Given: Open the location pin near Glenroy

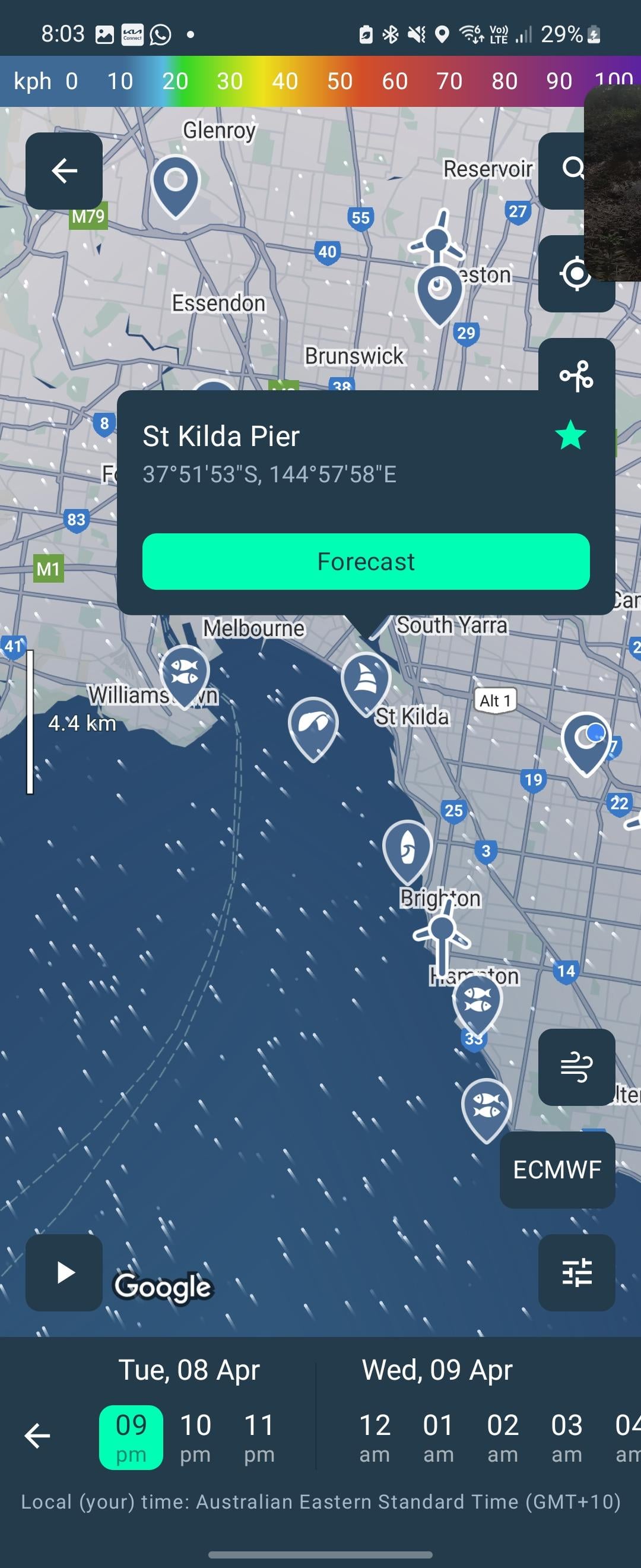Looking at the screenshot, I should coord(175,182).
